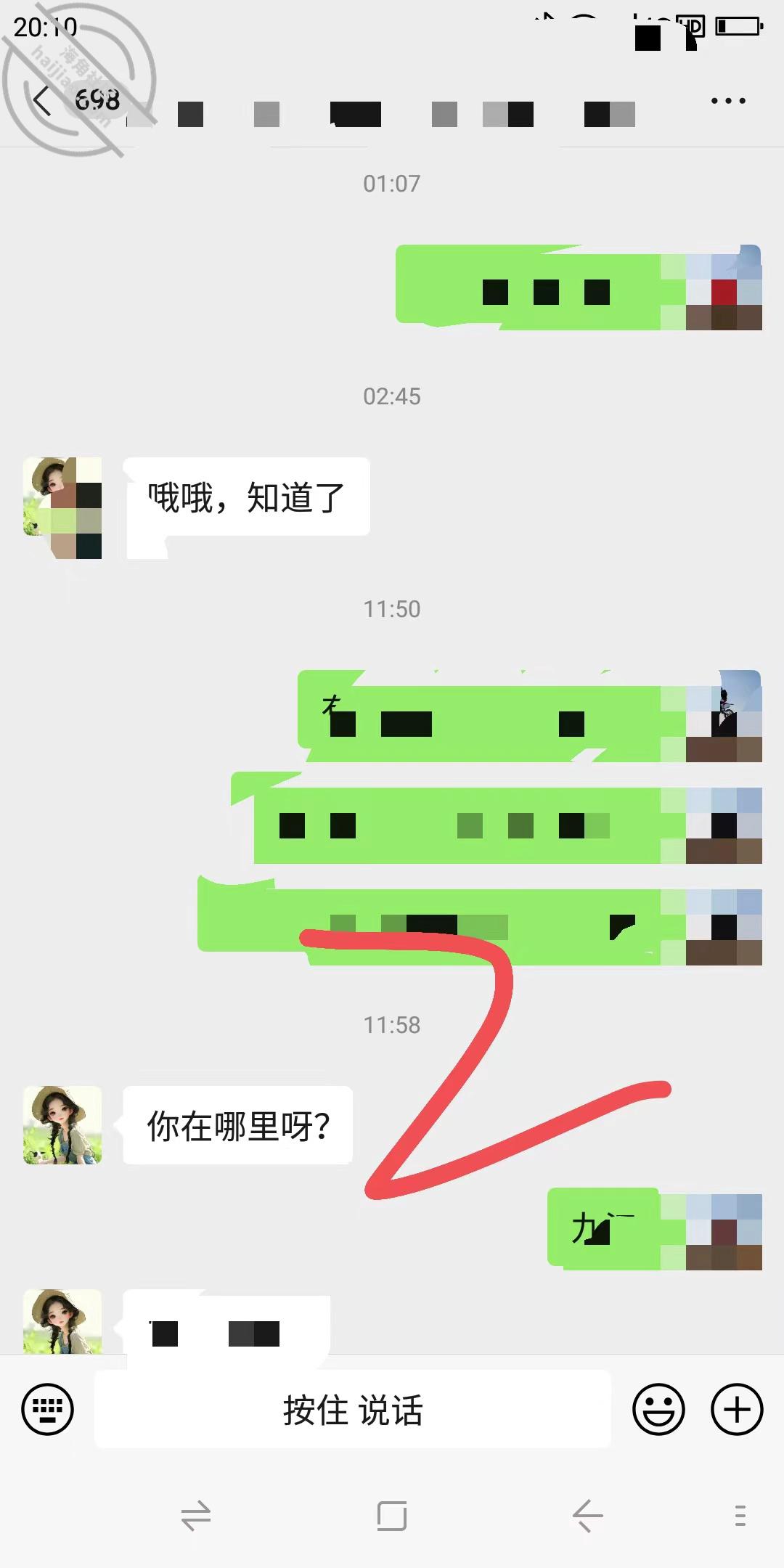Tap system back arrow in navigation bar
This screenshot has width=784, height=1568.
tap(587, 1516)
